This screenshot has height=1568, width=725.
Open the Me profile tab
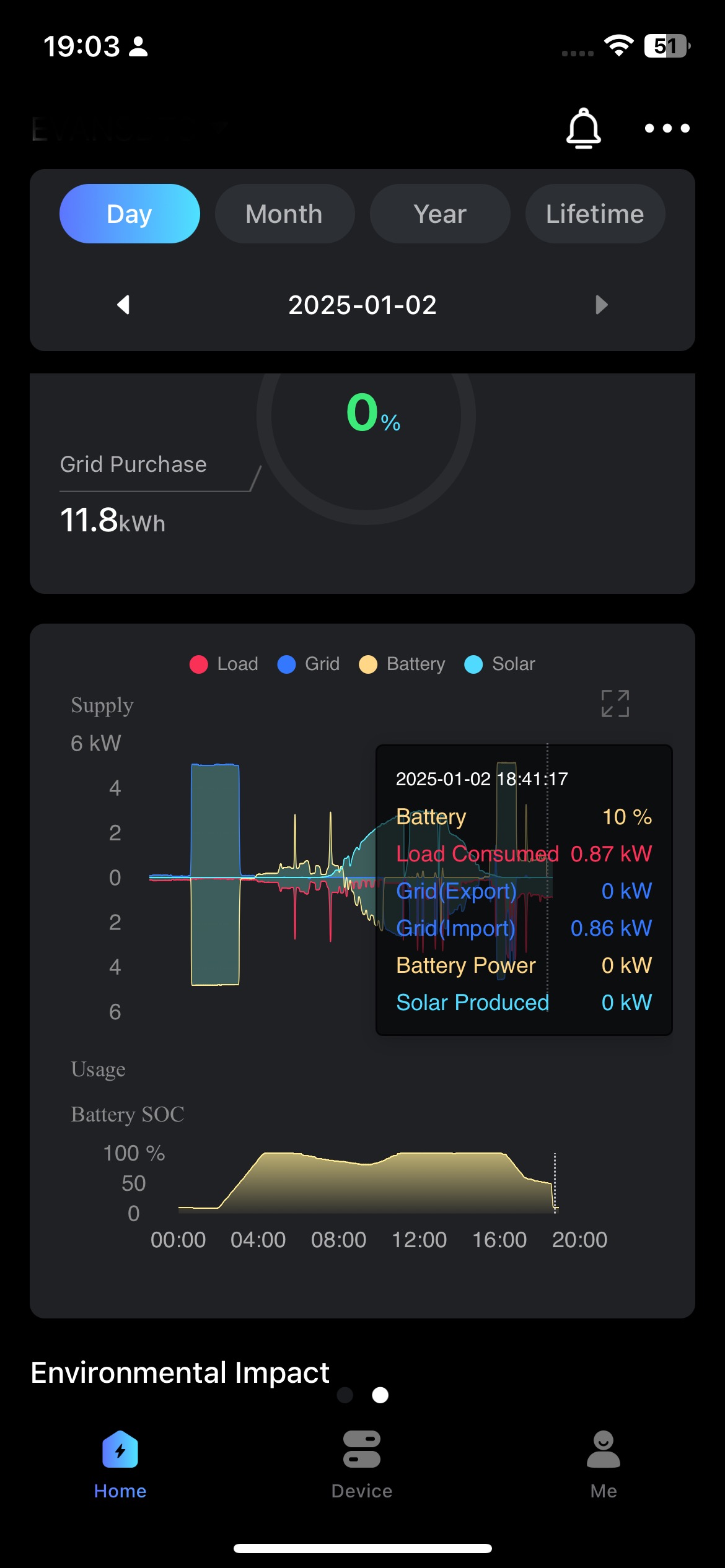(x=604, y=1464)
